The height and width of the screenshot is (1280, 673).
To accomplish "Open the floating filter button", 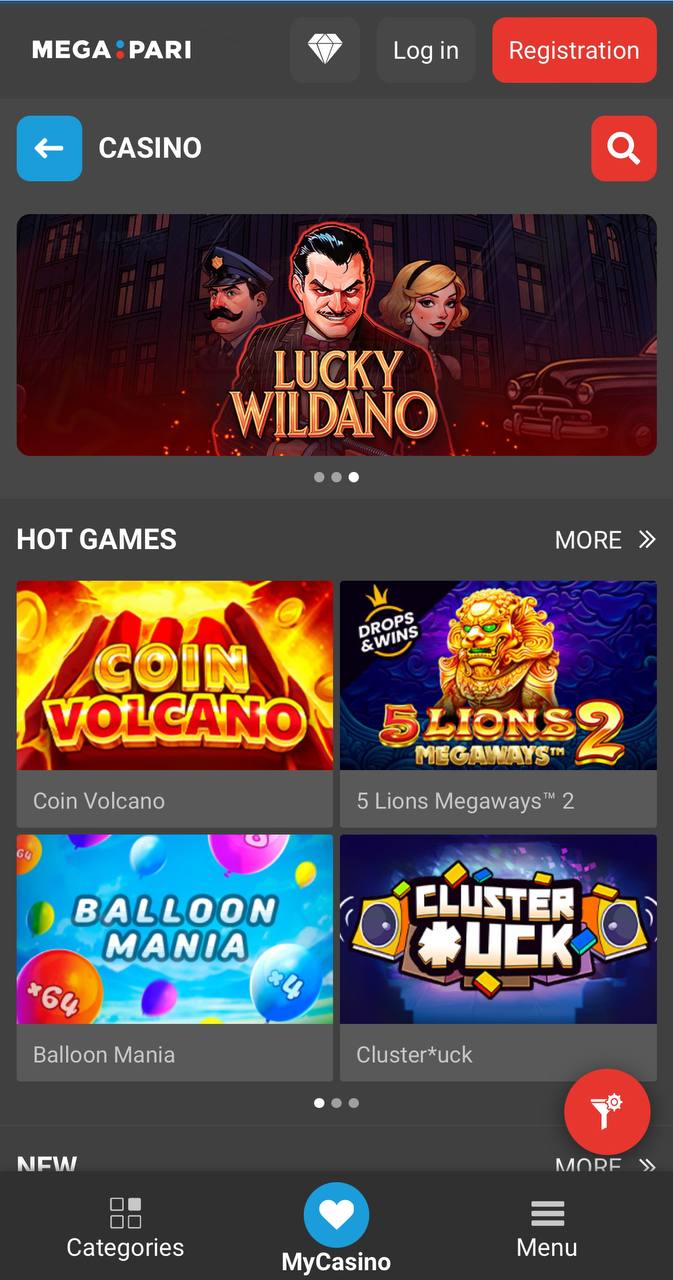I will [607, 1111].
